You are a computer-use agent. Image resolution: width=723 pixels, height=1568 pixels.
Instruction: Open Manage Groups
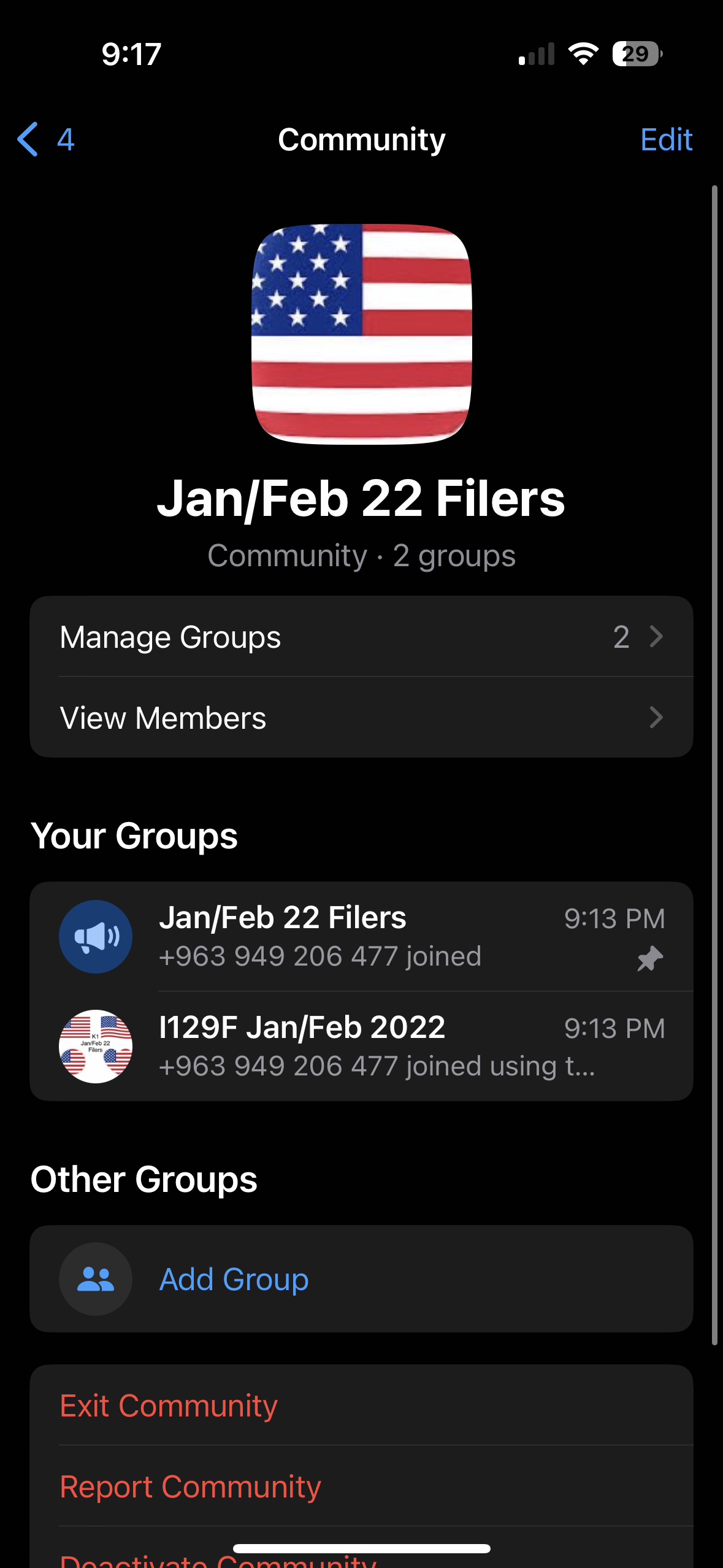(x=362, y=637)
